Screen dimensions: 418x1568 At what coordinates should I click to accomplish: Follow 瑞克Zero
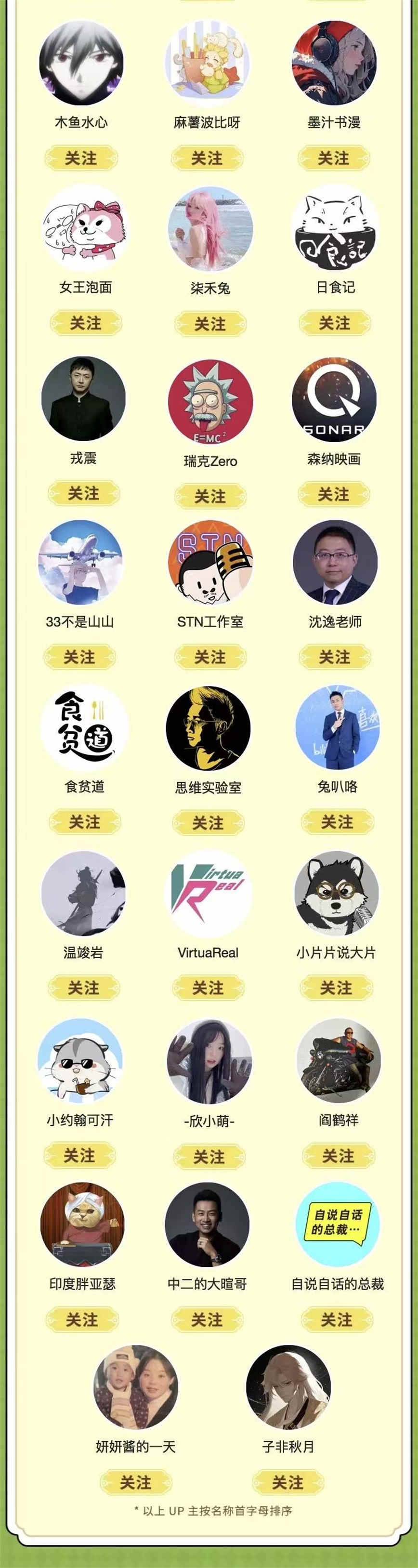tap(210, 496)
